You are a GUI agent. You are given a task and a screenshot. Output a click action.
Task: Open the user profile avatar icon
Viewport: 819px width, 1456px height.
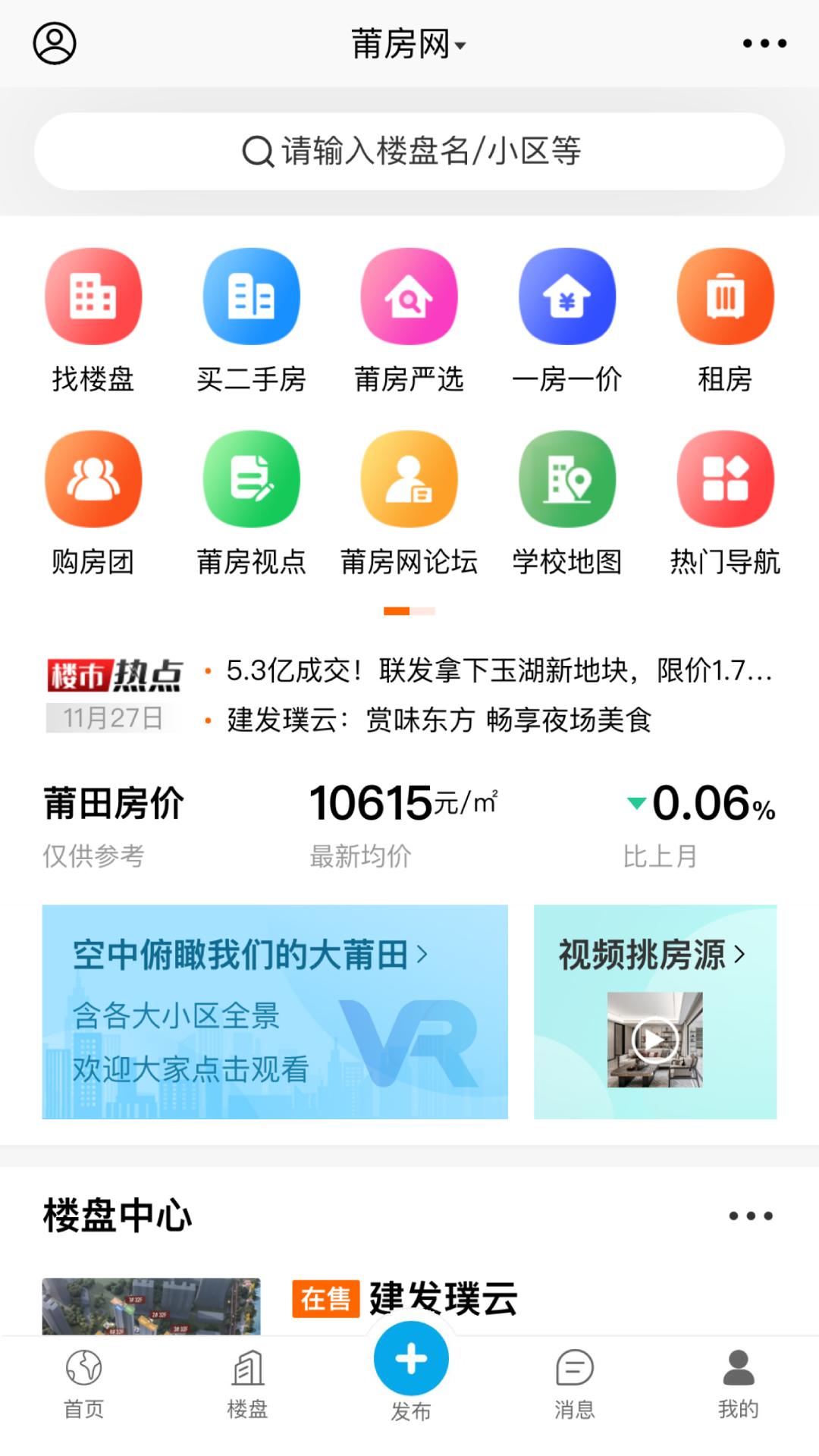tap(54, 43)
